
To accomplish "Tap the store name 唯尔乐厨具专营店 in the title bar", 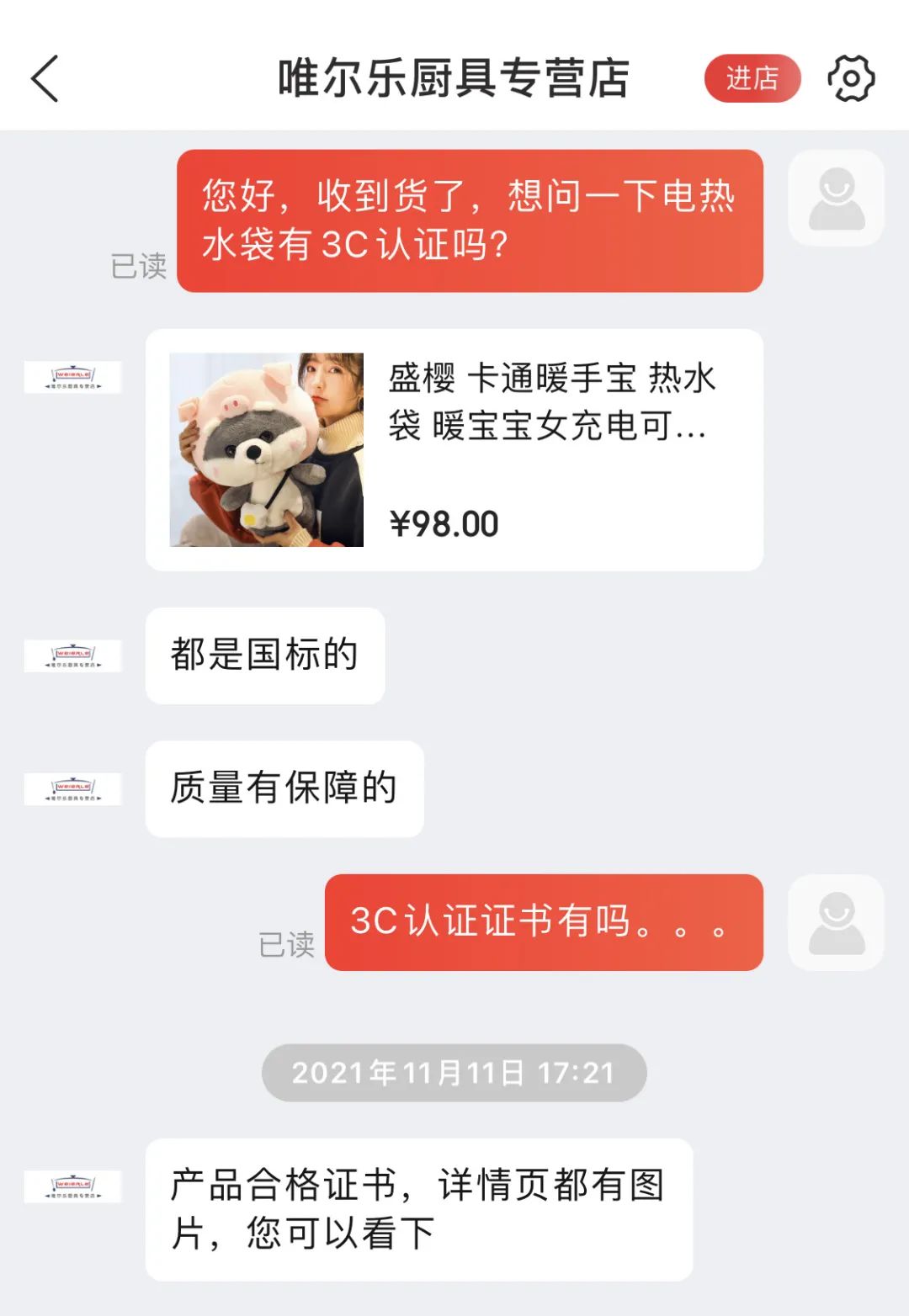I will (x=454, y=77).
